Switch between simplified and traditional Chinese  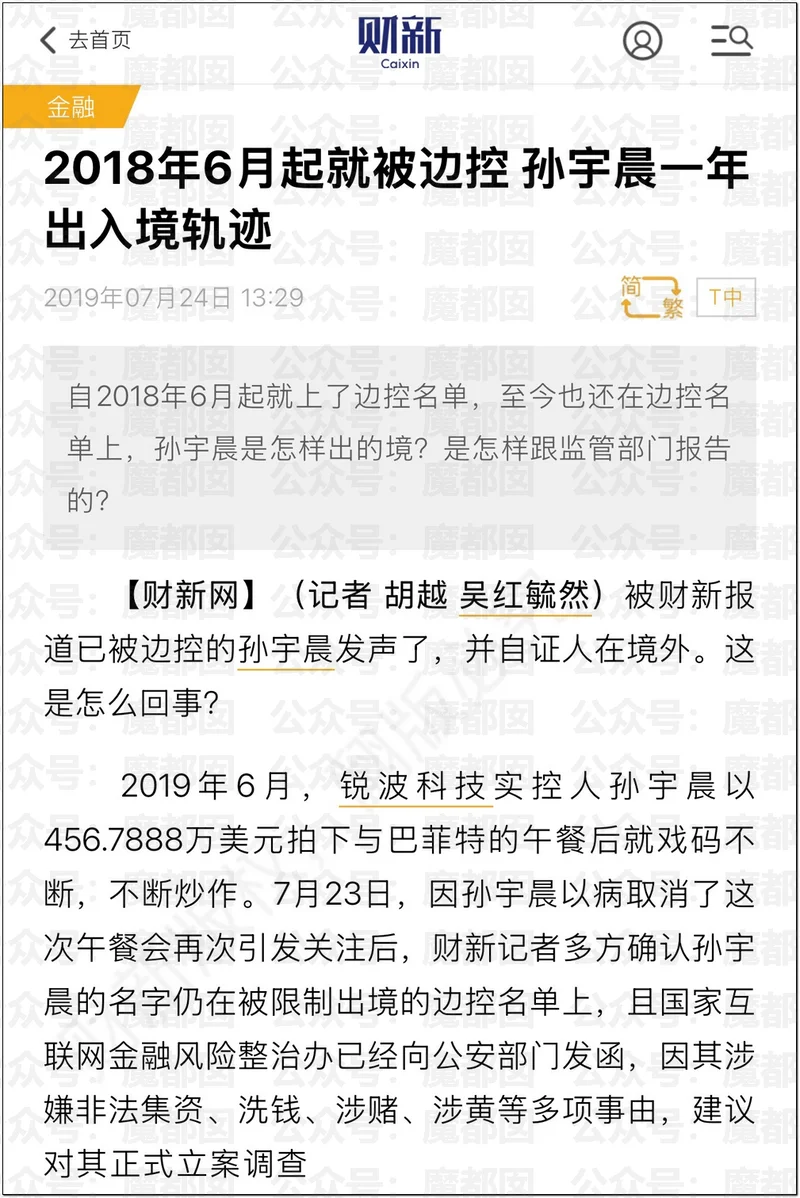(x=652, y=297)
